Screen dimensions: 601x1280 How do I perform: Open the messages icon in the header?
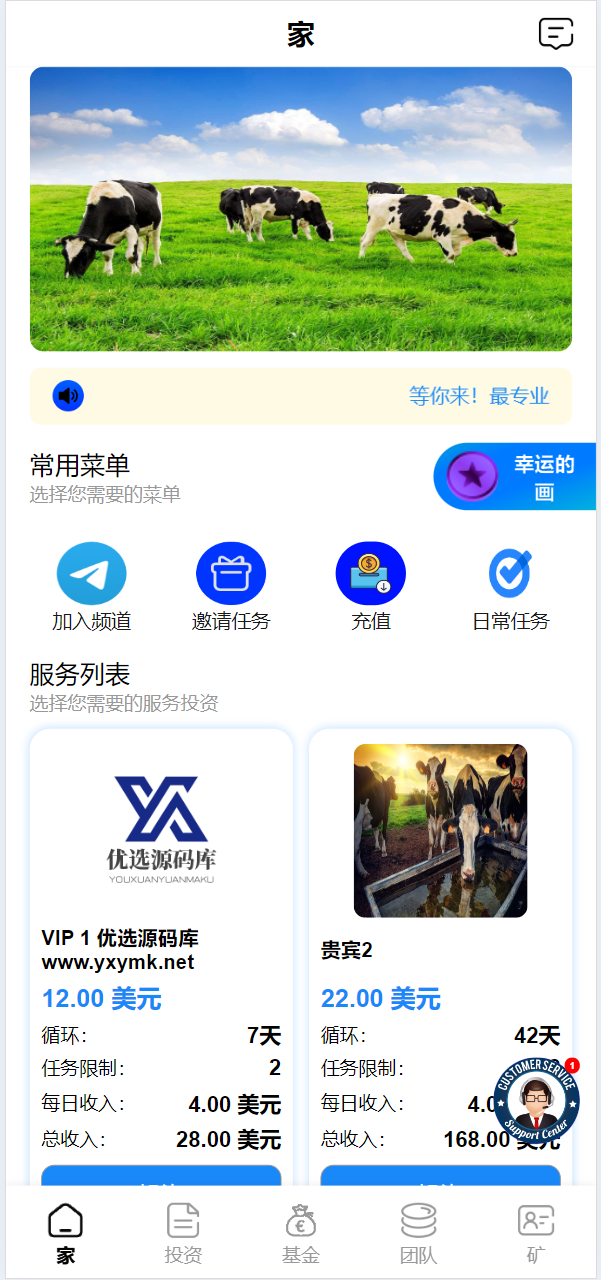click(x=556, y=34)
